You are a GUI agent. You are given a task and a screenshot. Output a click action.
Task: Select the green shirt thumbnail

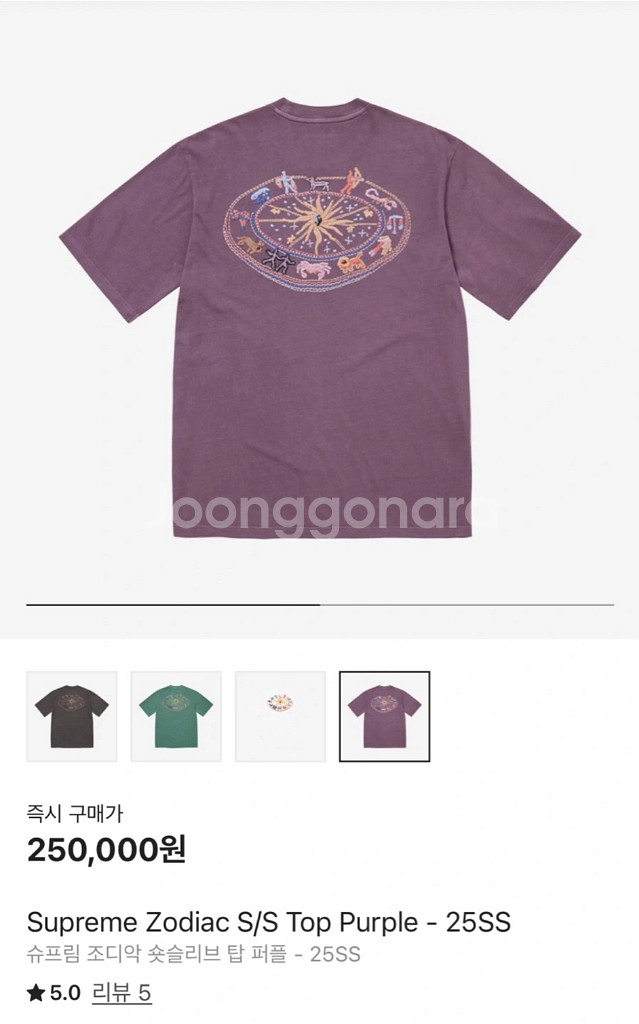(x=176, y=716)
